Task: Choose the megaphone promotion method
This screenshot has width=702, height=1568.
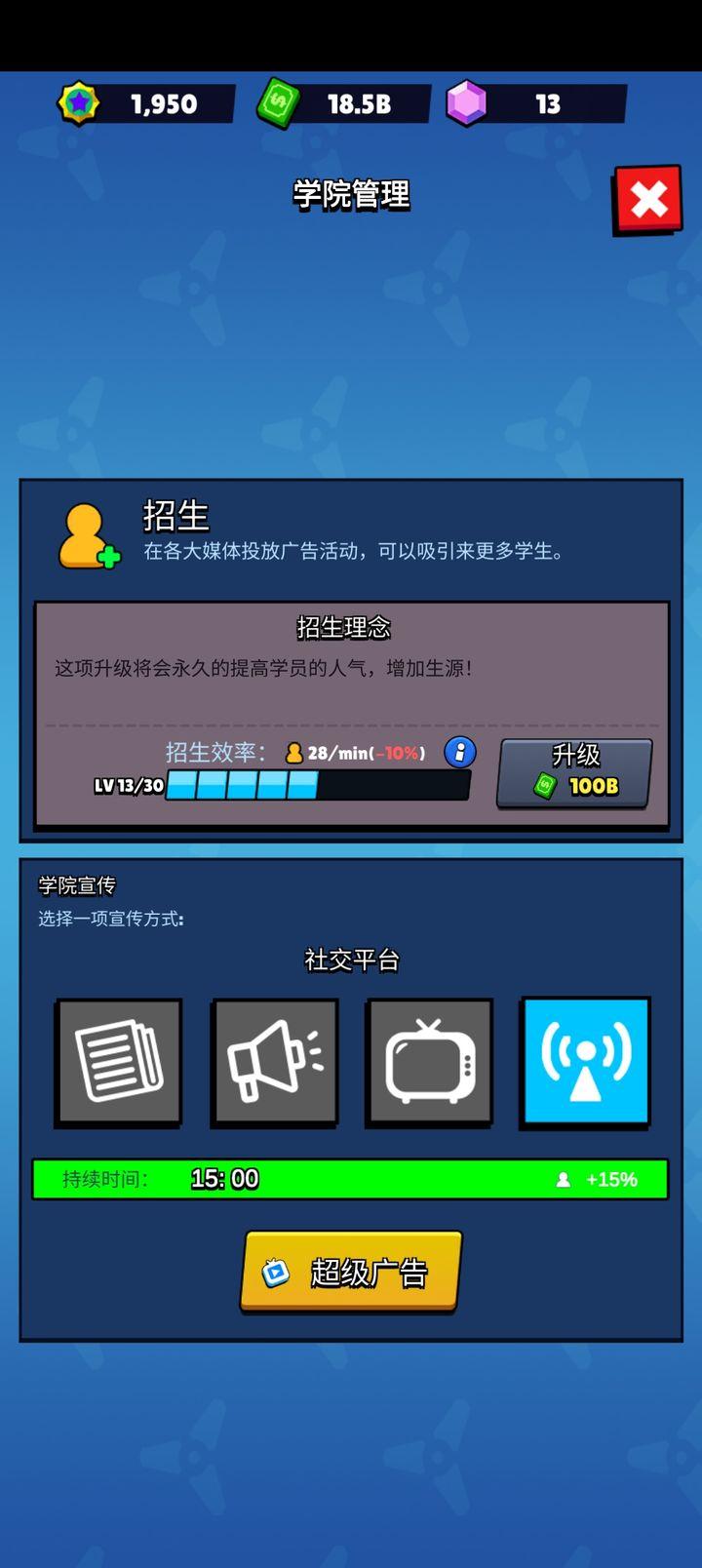Action: pos(275,1062)
